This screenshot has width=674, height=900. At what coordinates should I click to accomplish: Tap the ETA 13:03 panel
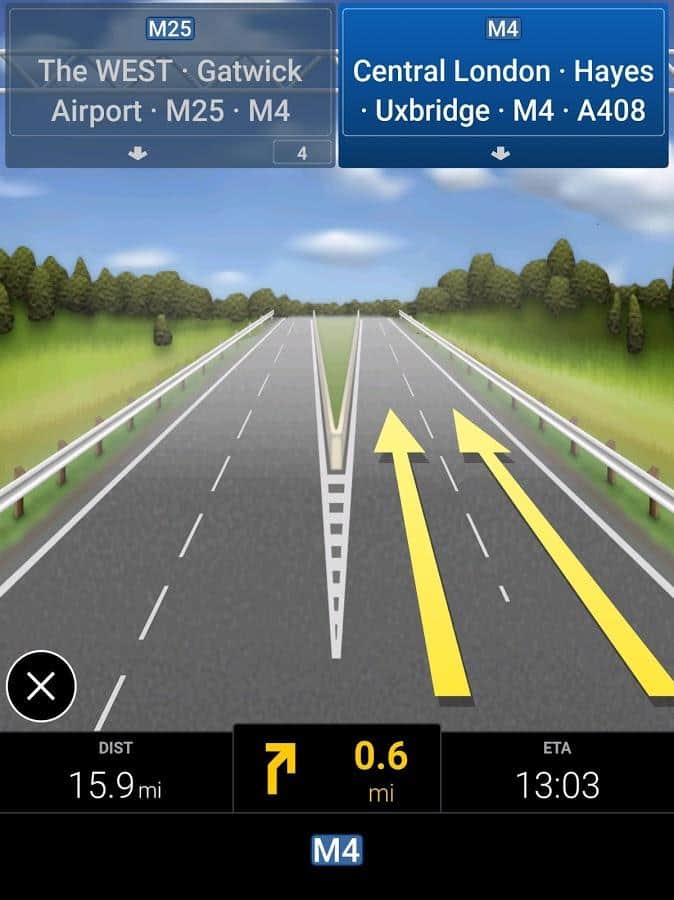click(x=557, y=772)
